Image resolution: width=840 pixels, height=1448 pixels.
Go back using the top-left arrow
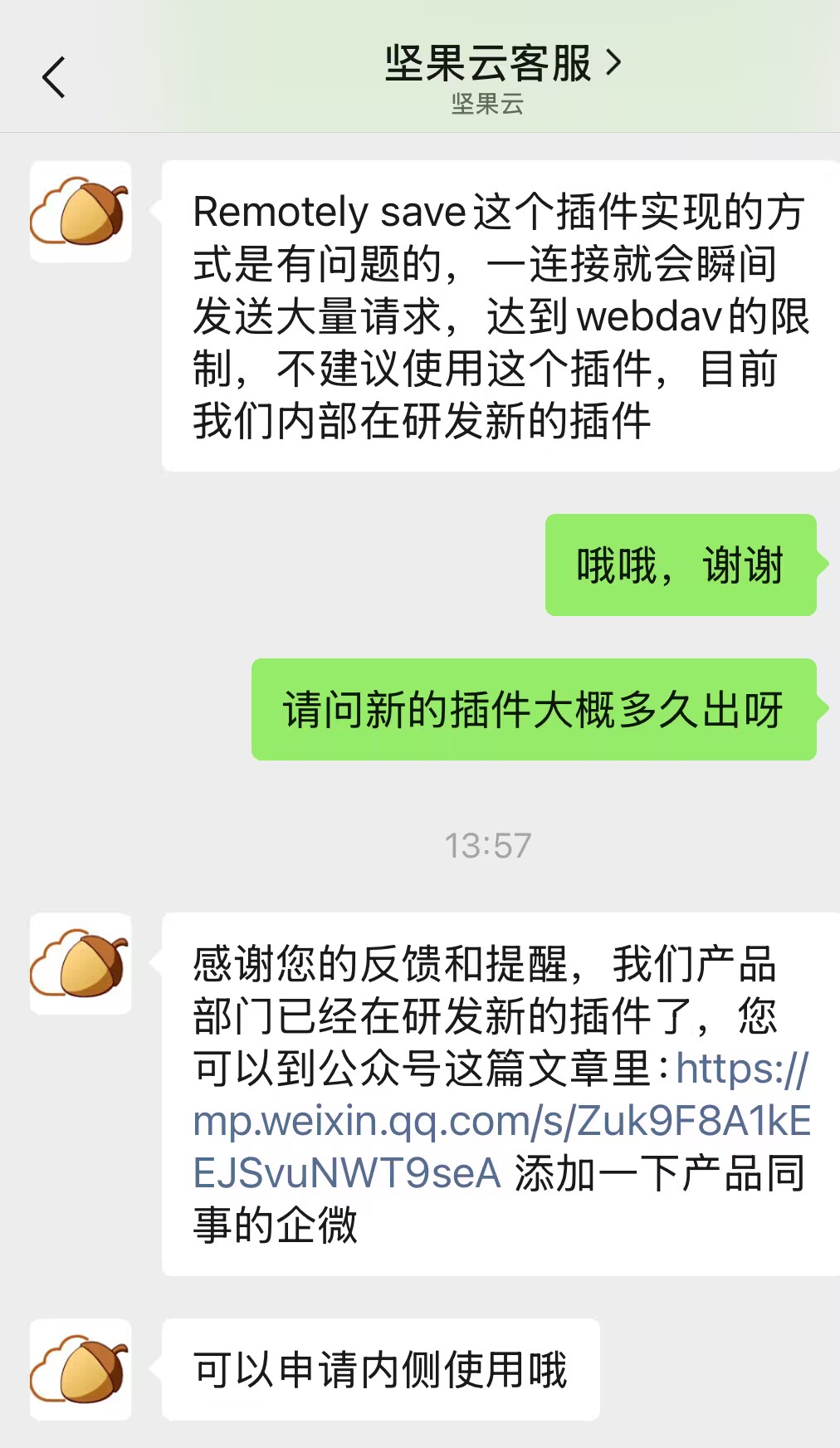click(54, 78)
